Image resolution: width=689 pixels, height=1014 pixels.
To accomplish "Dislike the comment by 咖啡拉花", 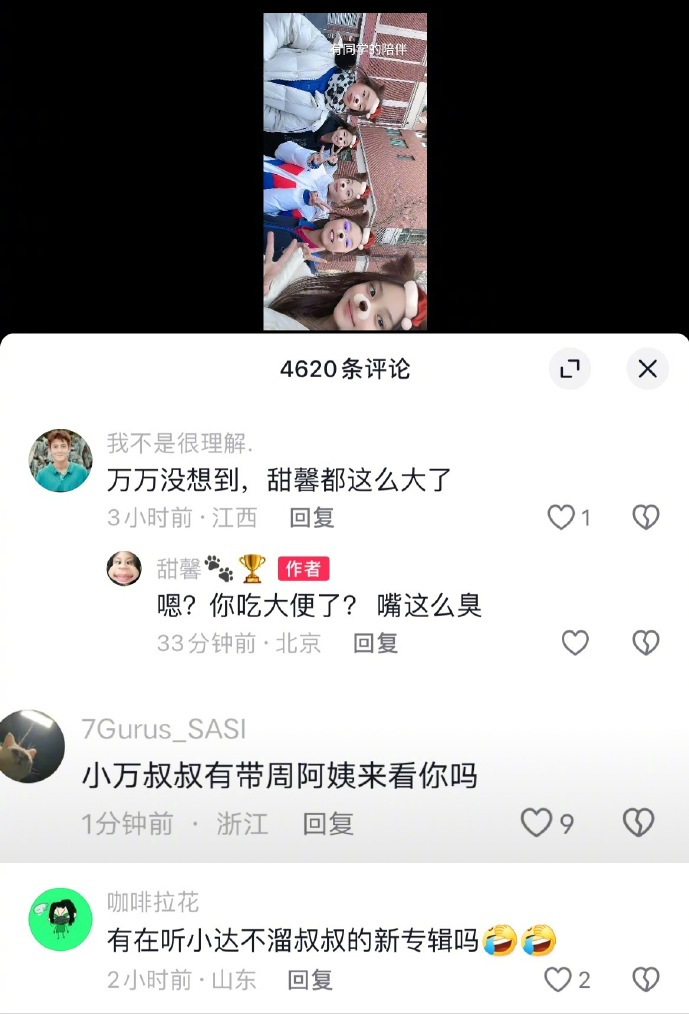I will pyautogui.click(x=646, y=979).
